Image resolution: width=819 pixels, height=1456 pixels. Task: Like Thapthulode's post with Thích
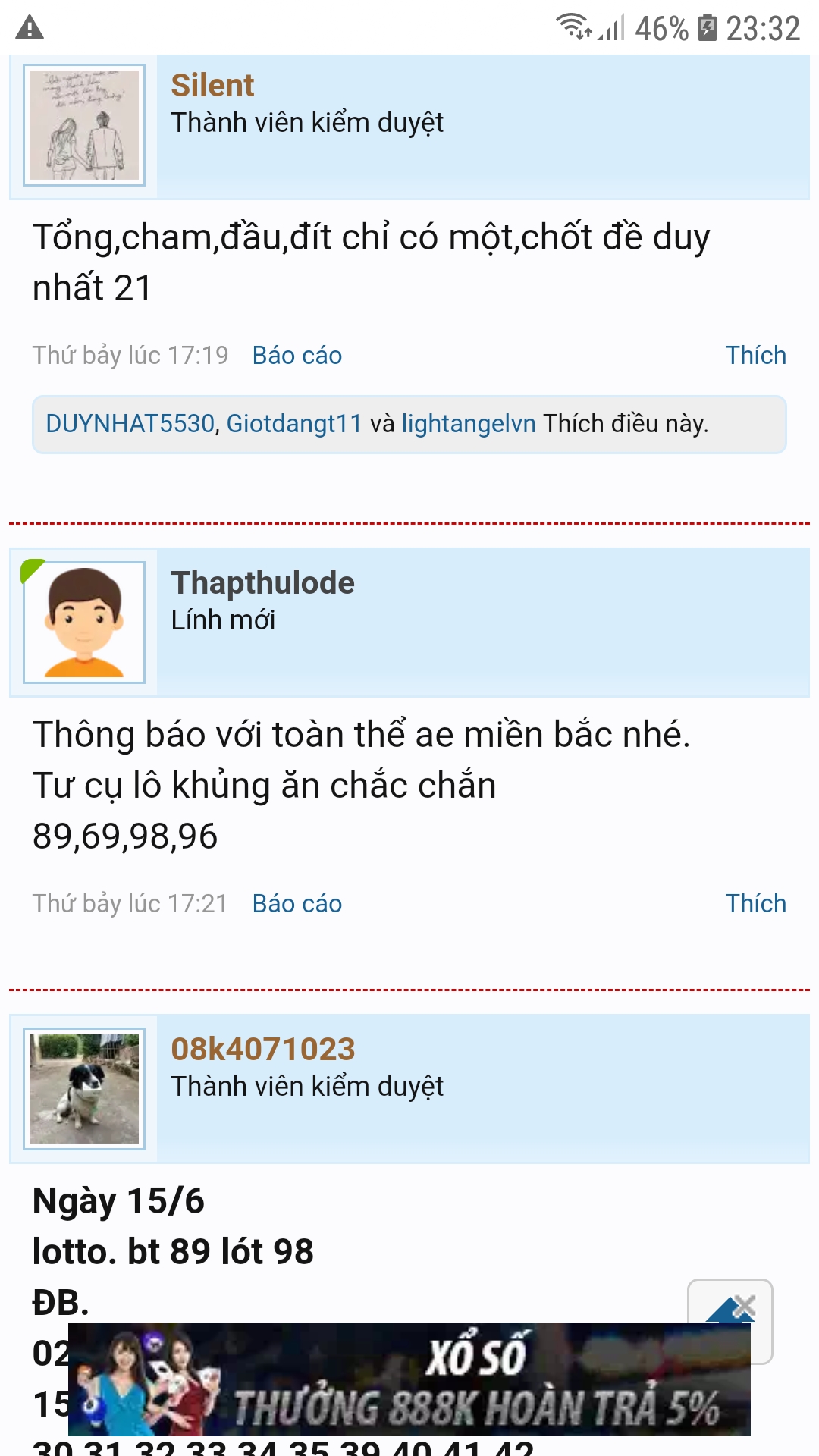click(755, 903)
